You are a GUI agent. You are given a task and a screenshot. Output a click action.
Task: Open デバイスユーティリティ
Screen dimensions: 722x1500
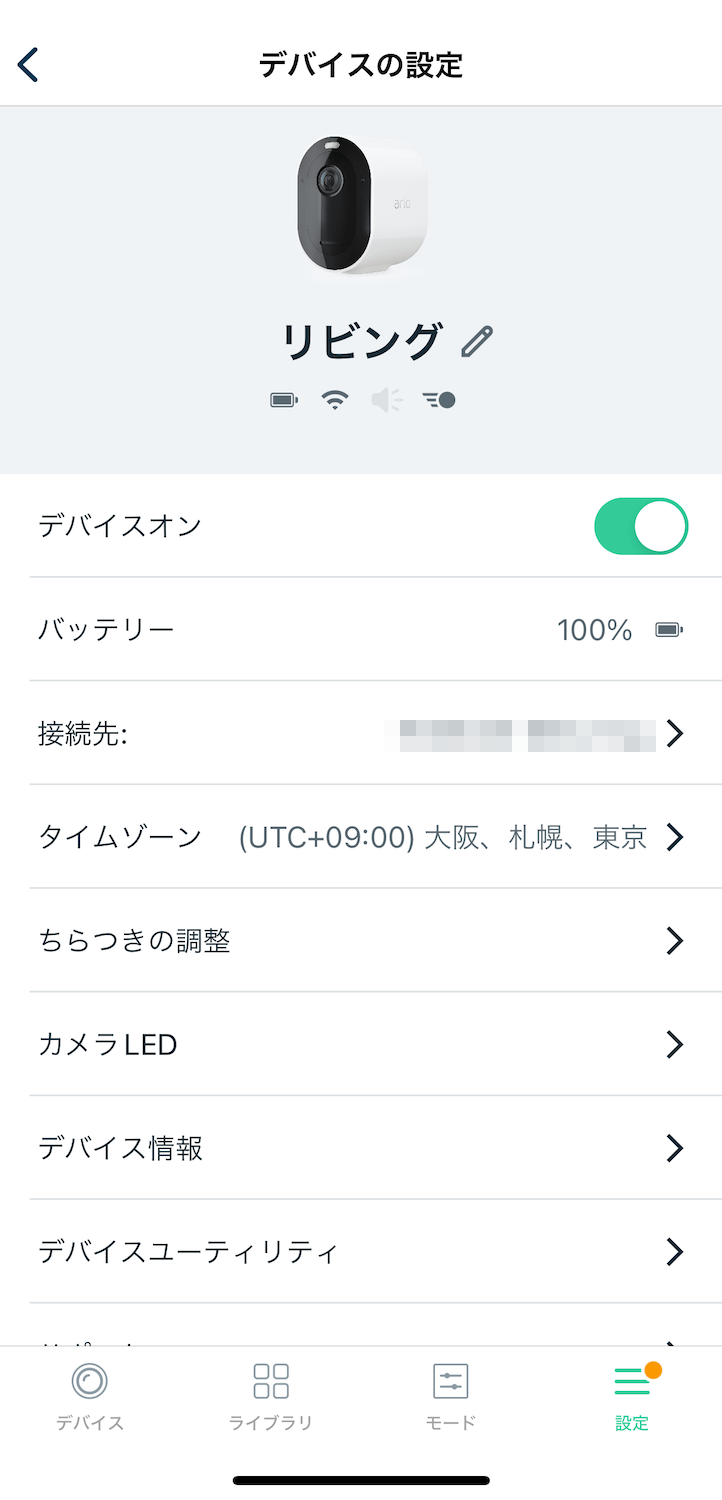pos(360,1251)
